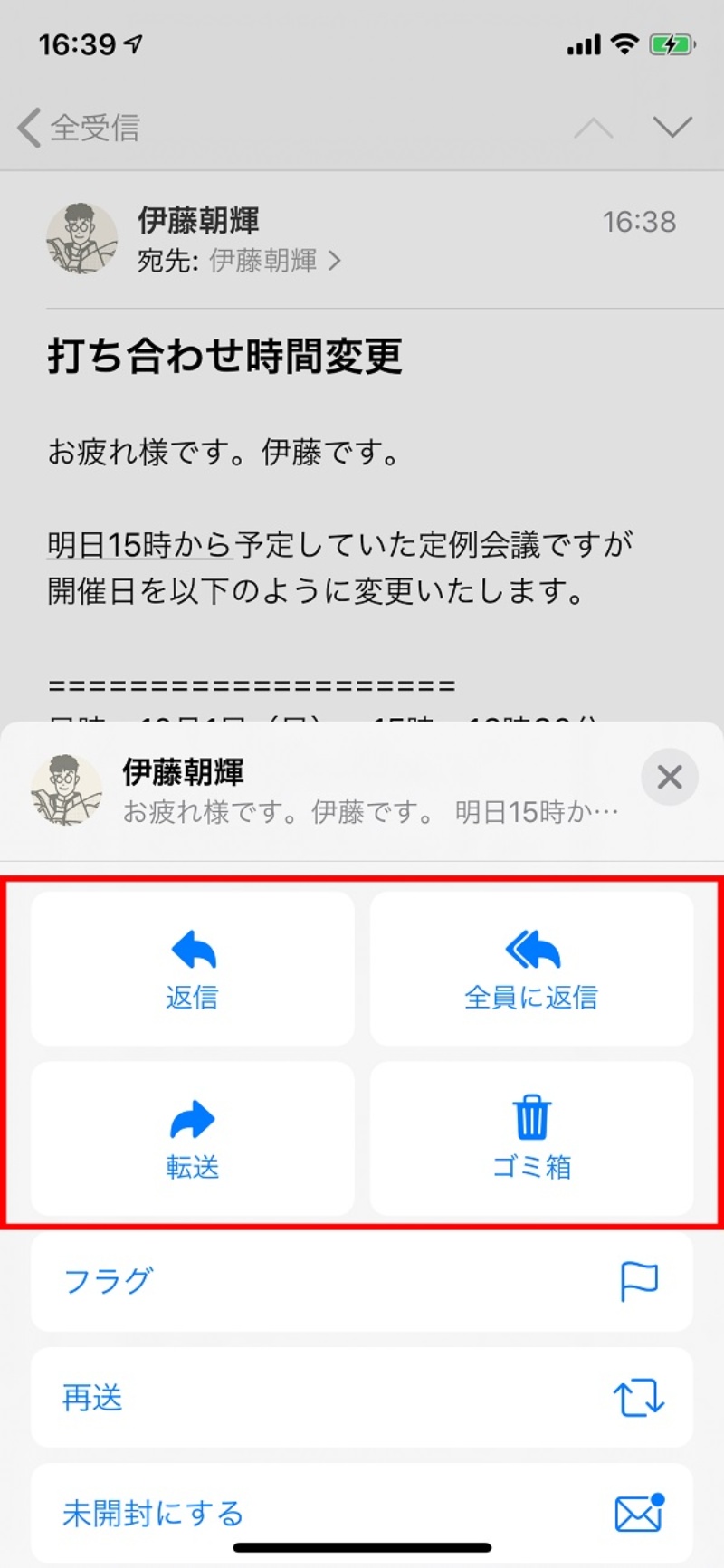Open the previous message with the up chevron

point(595,128)
